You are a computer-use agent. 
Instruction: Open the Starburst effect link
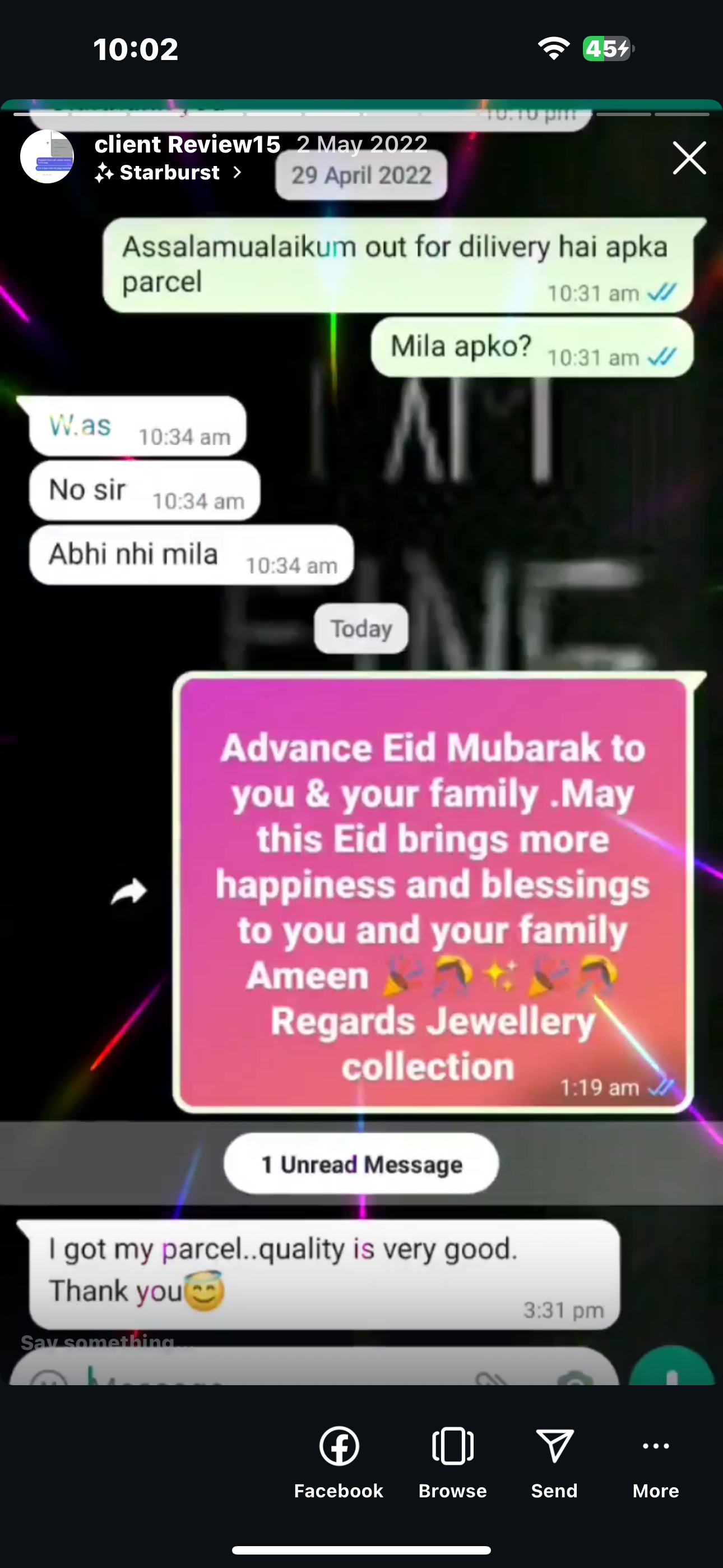click(x=169, y=173)
